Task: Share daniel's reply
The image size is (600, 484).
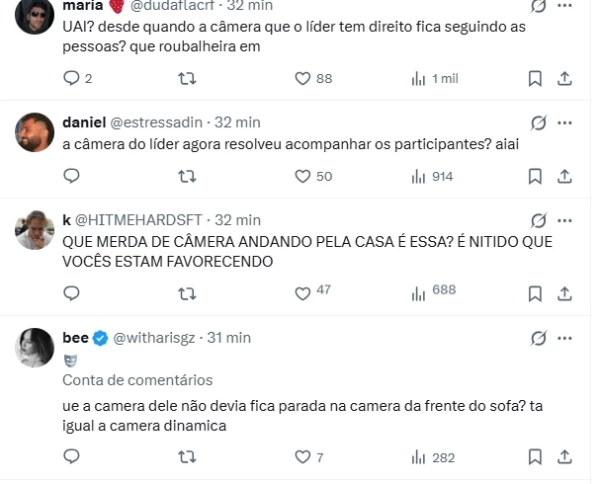Action: tap(564, 177)
